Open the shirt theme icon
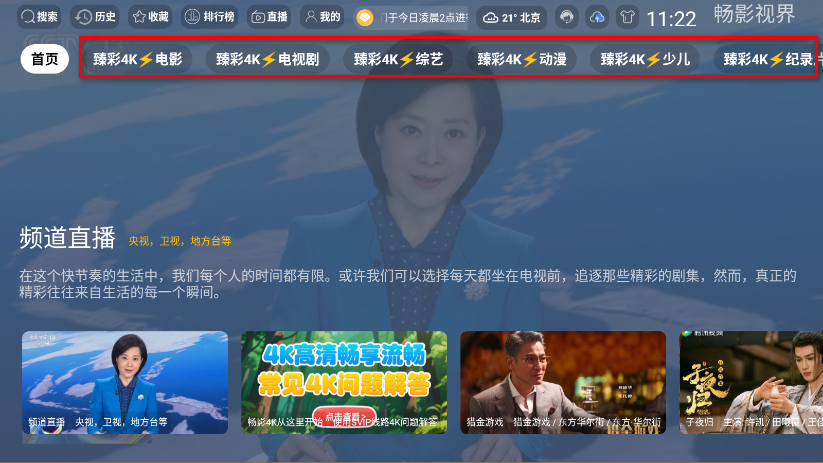 pos(627,17)
